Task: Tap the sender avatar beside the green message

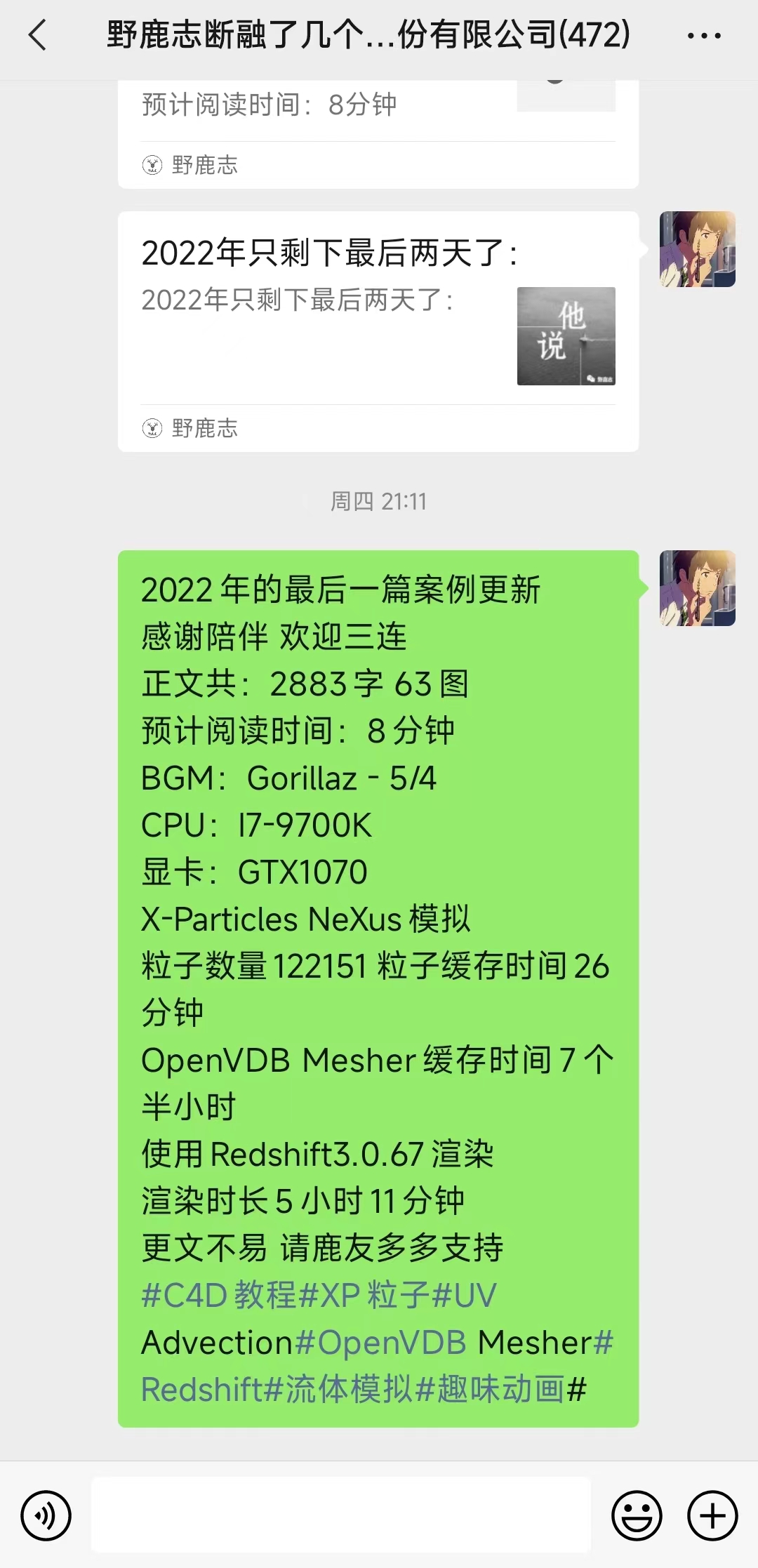Action: click(x=697, y=588)
